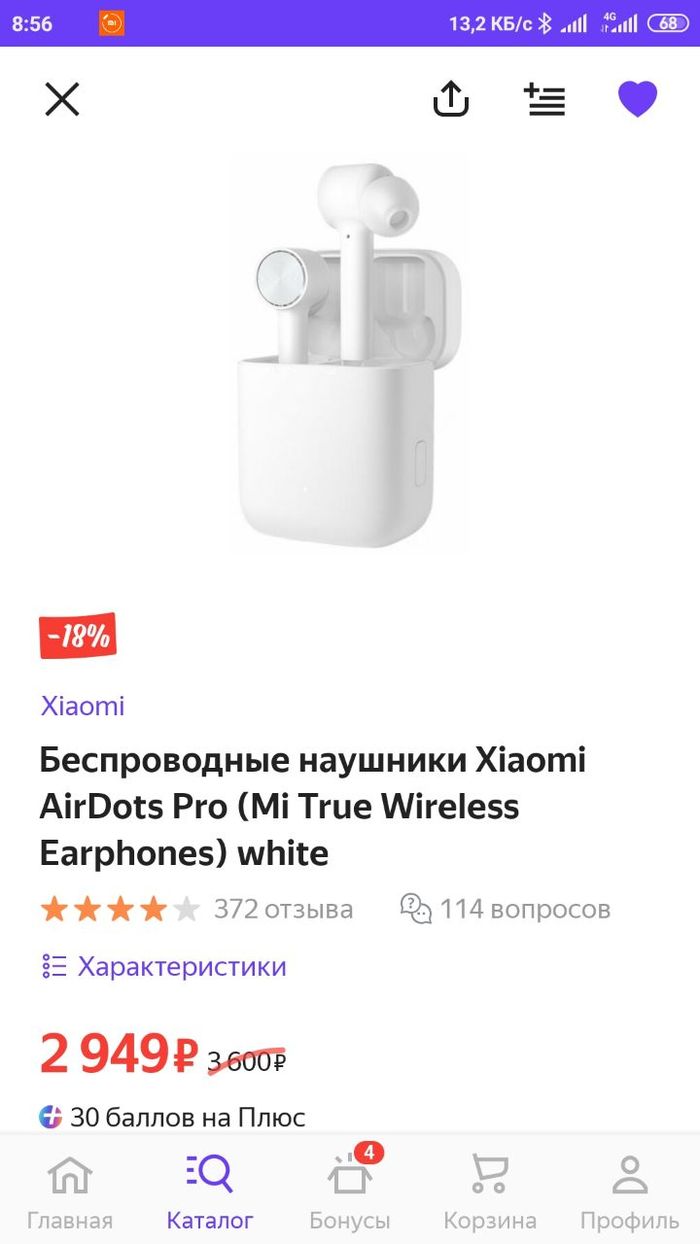The height and width of the screenshot is (1244, 700).
Task: Remove product from favorites heart
Action: click(637, 99)
